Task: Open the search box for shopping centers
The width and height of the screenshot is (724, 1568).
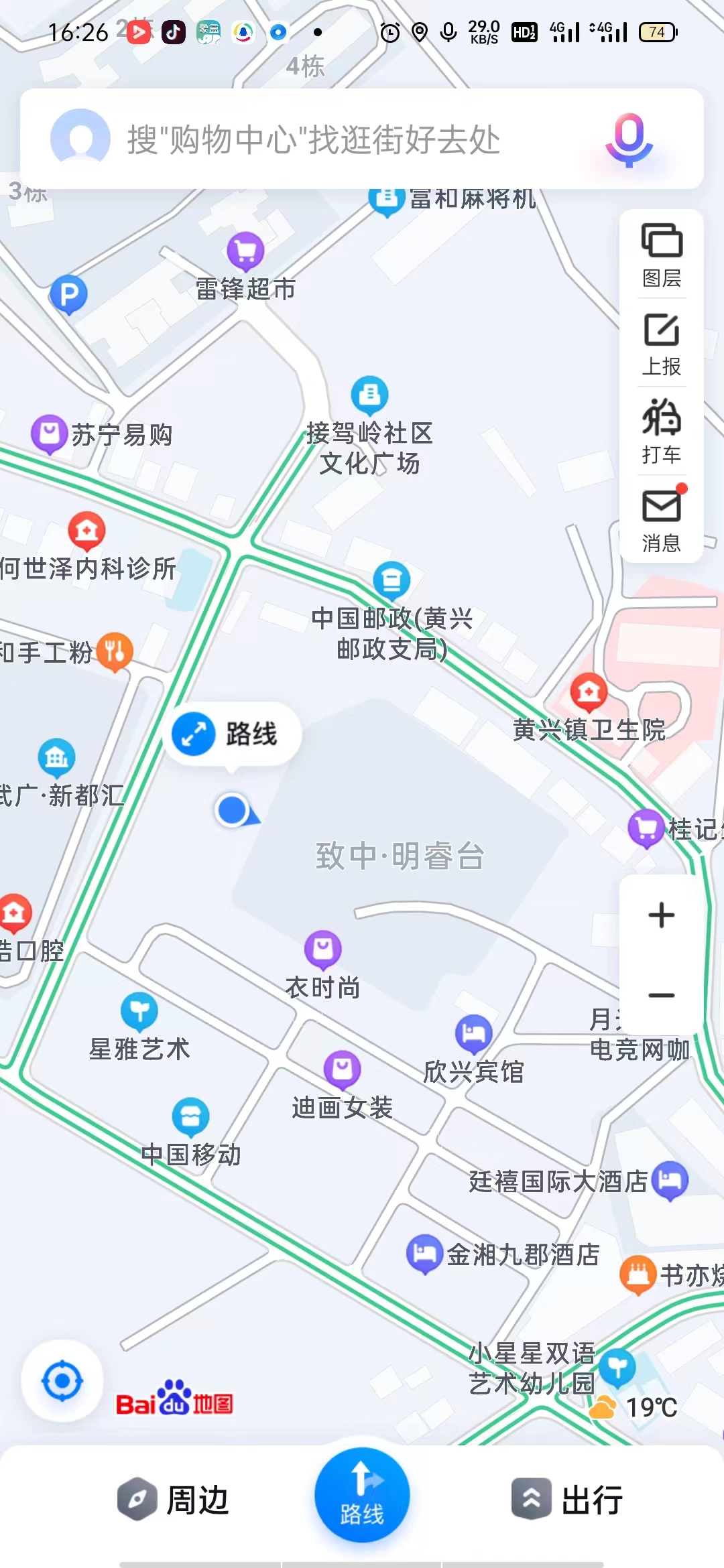Action: tap(362, 139)
